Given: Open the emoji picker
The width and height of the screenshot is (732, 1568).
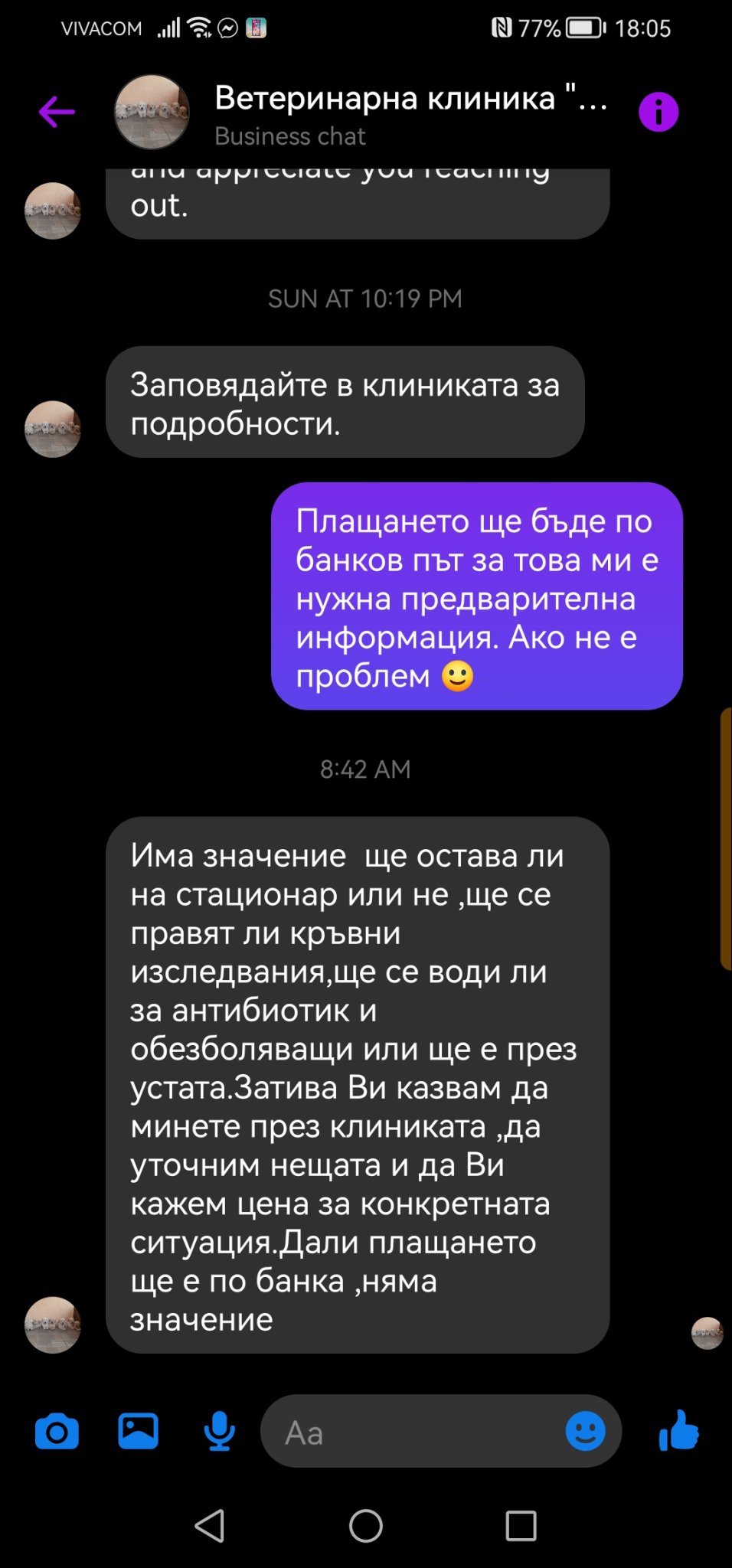Looking at the screenshot, I should click(x=585, y=1431).
